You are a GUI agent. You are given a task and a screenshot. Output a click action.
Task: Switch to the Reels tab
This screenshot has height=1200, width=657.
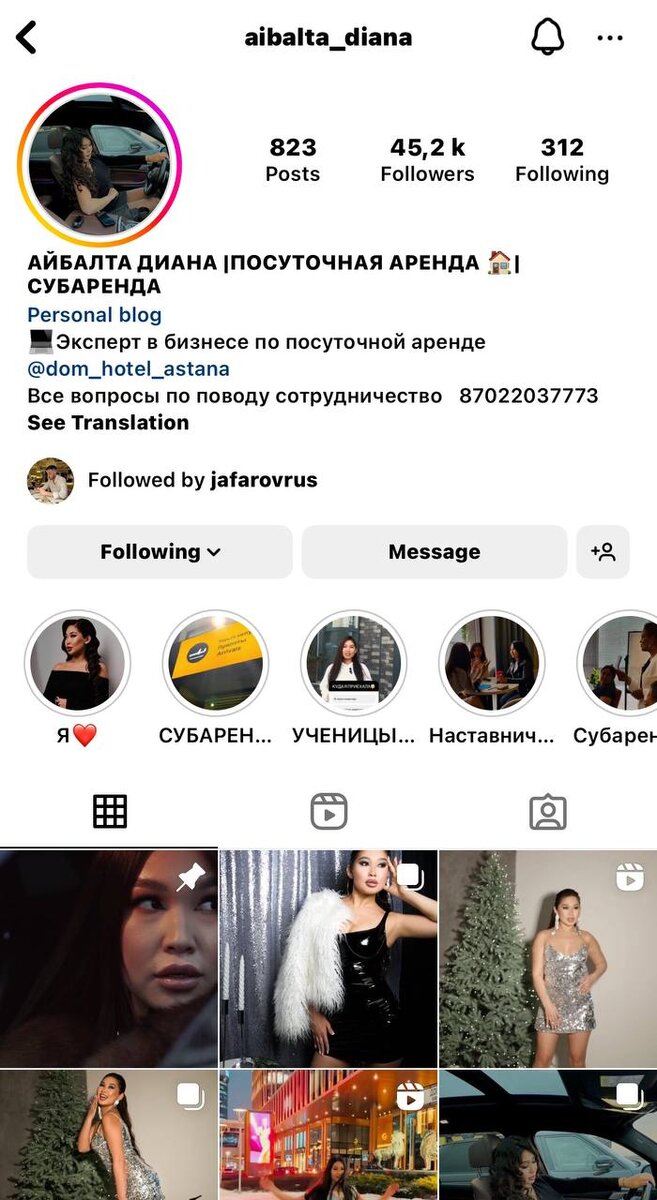click(328, 812)
